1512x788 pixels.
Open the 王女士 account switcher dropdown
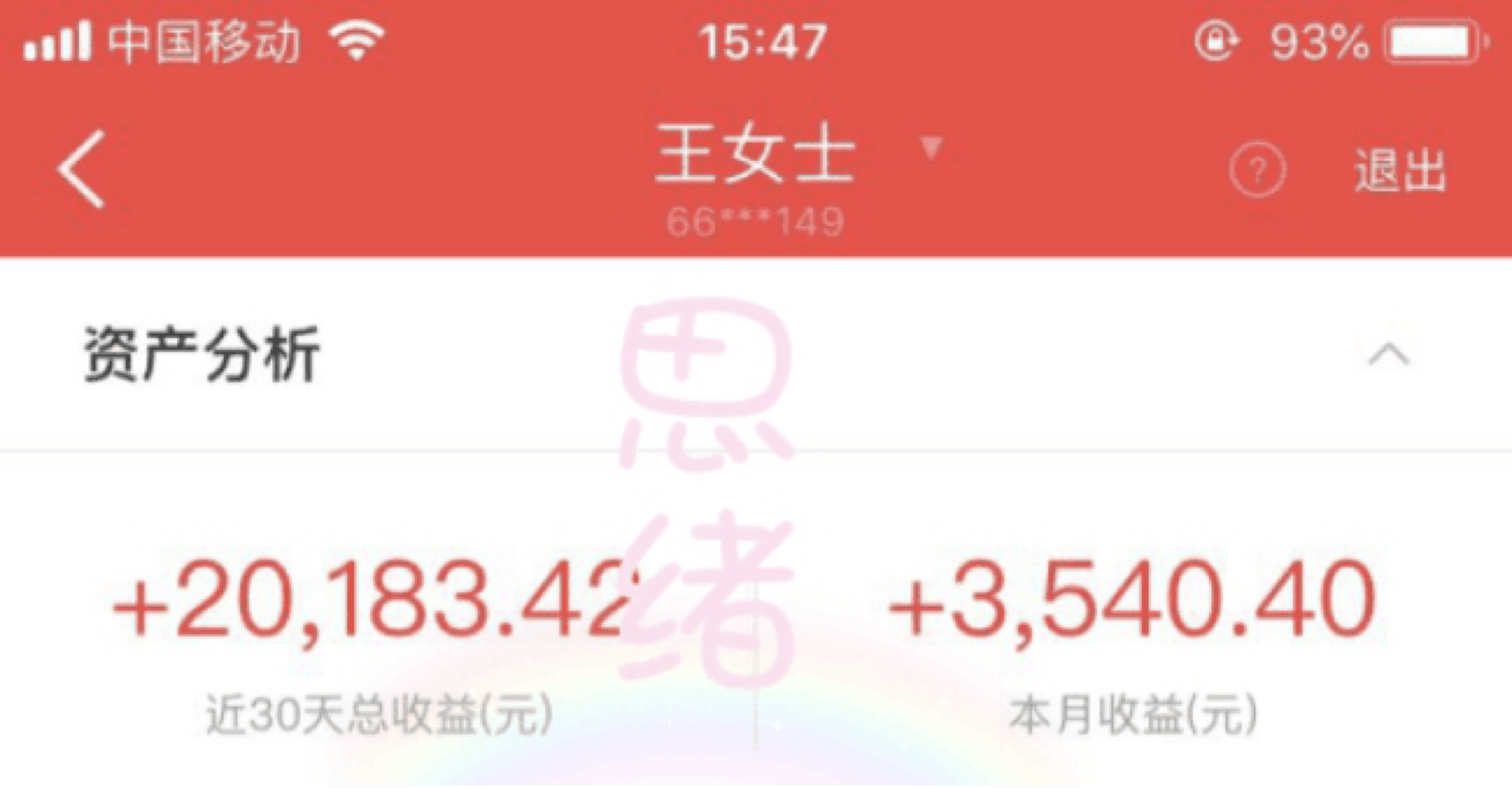coord(931,148)
